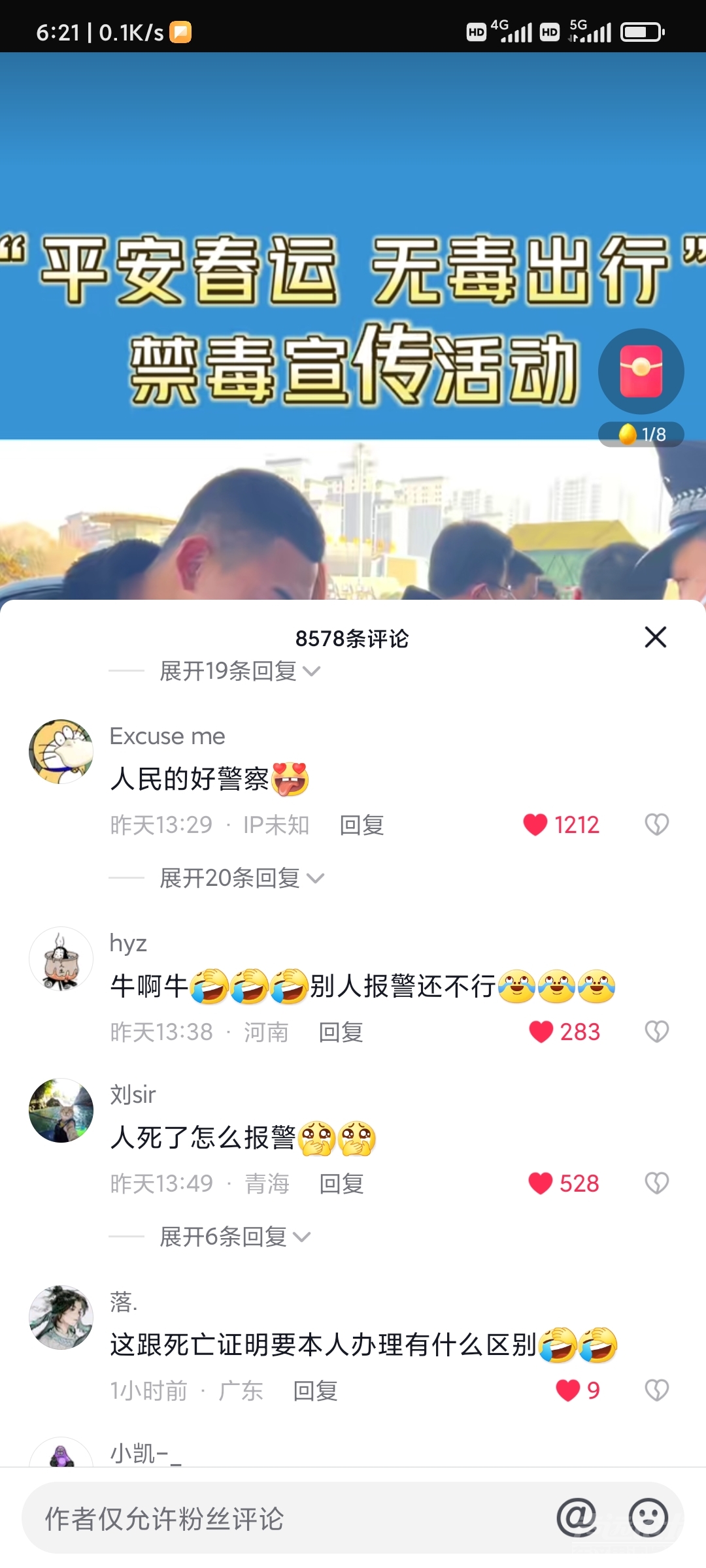Dislike Excuse me's comment

click(x=656, y=825)
